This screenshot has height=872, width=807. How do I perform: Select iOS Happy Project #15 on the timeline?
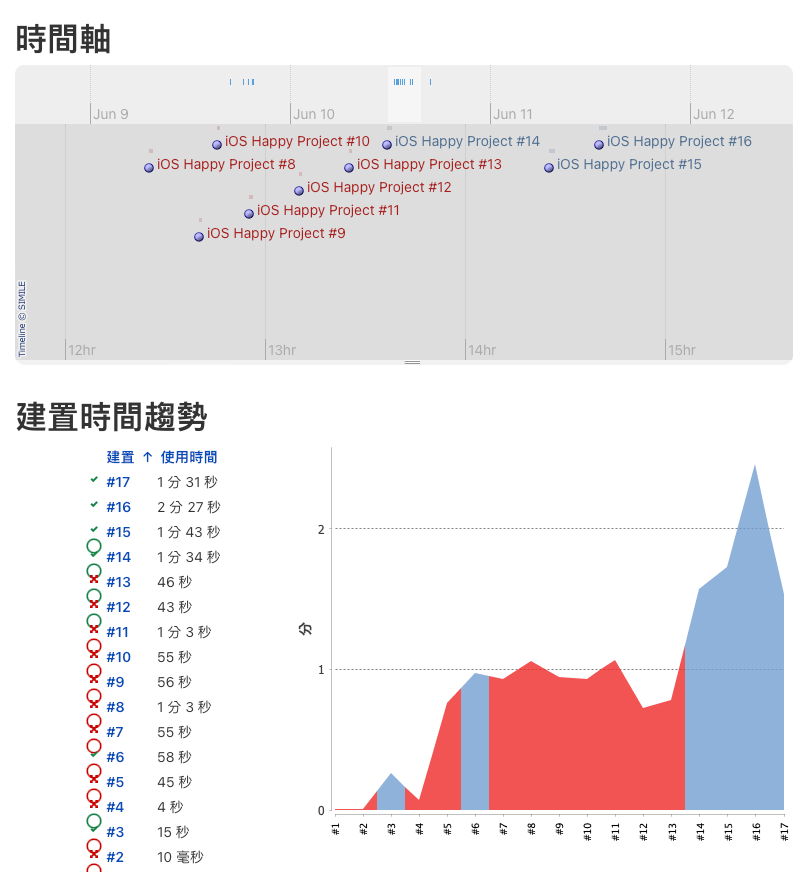[x=629, y=165]
